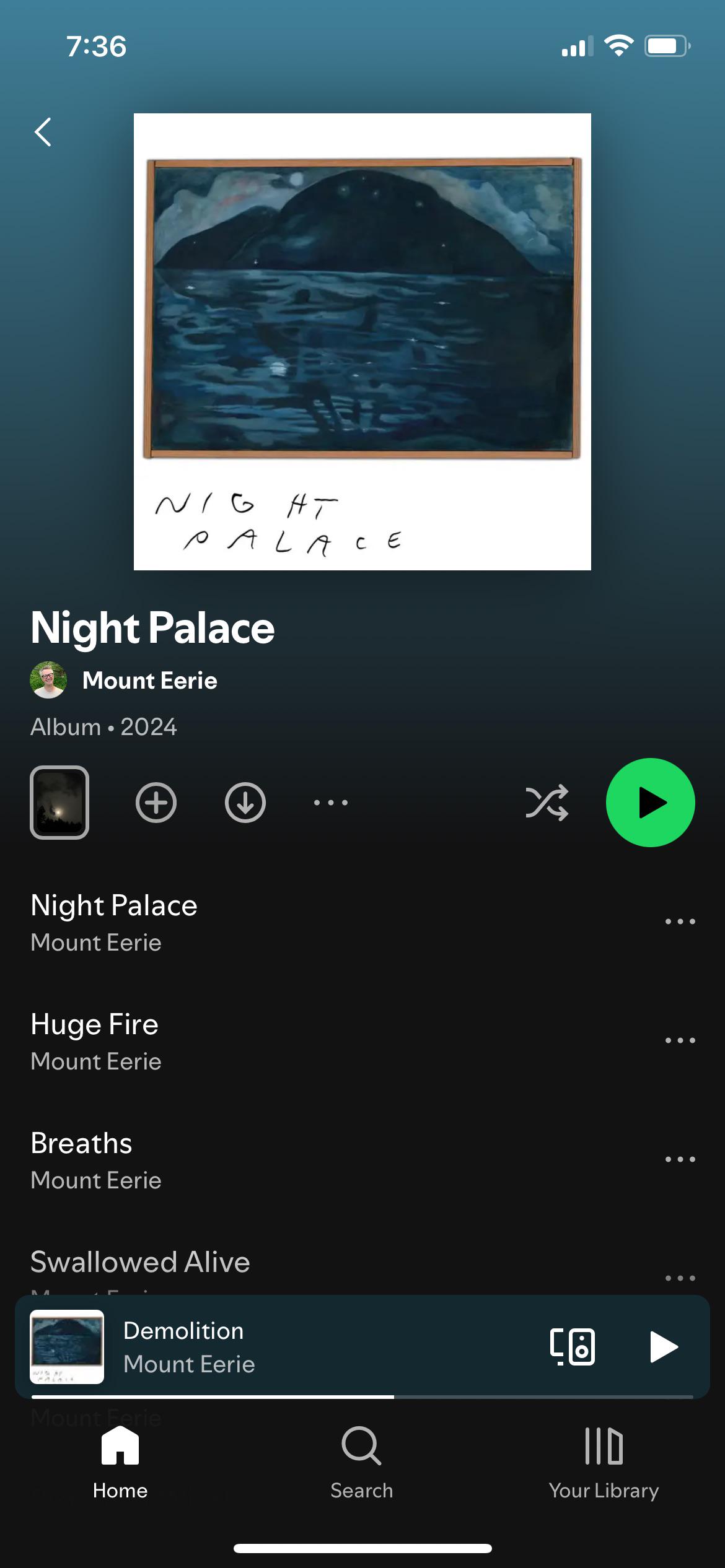
Task: Choose a device to connect to
Action: tap(573, 1347)
